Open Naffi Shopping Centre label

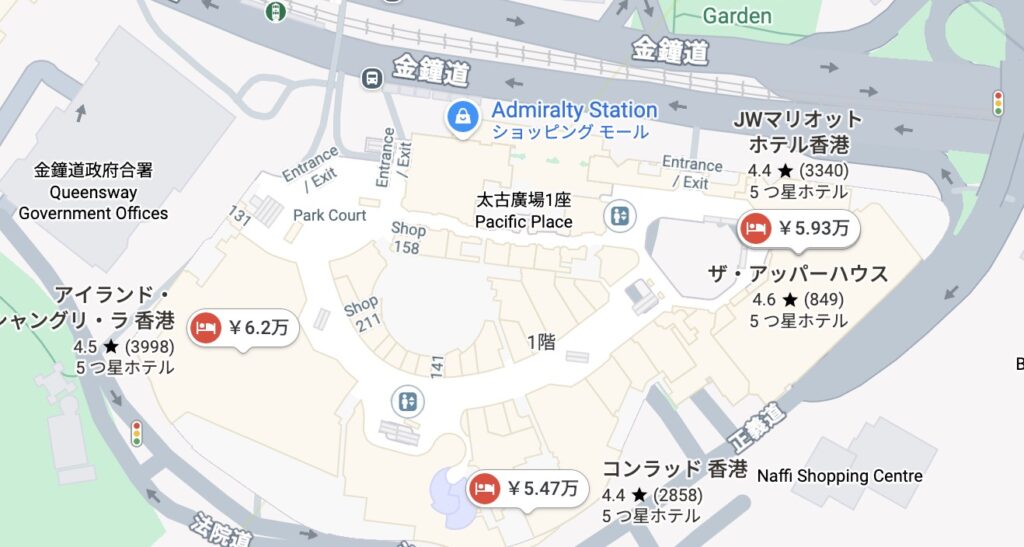840,476
